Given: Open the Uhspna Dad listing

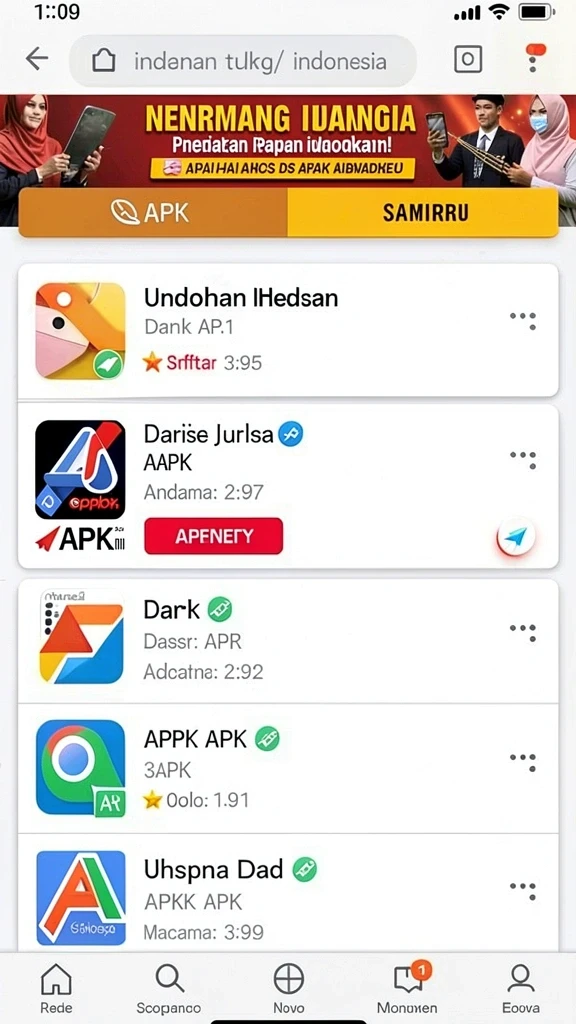Looking at the screenshot, I should pos(288,893).
